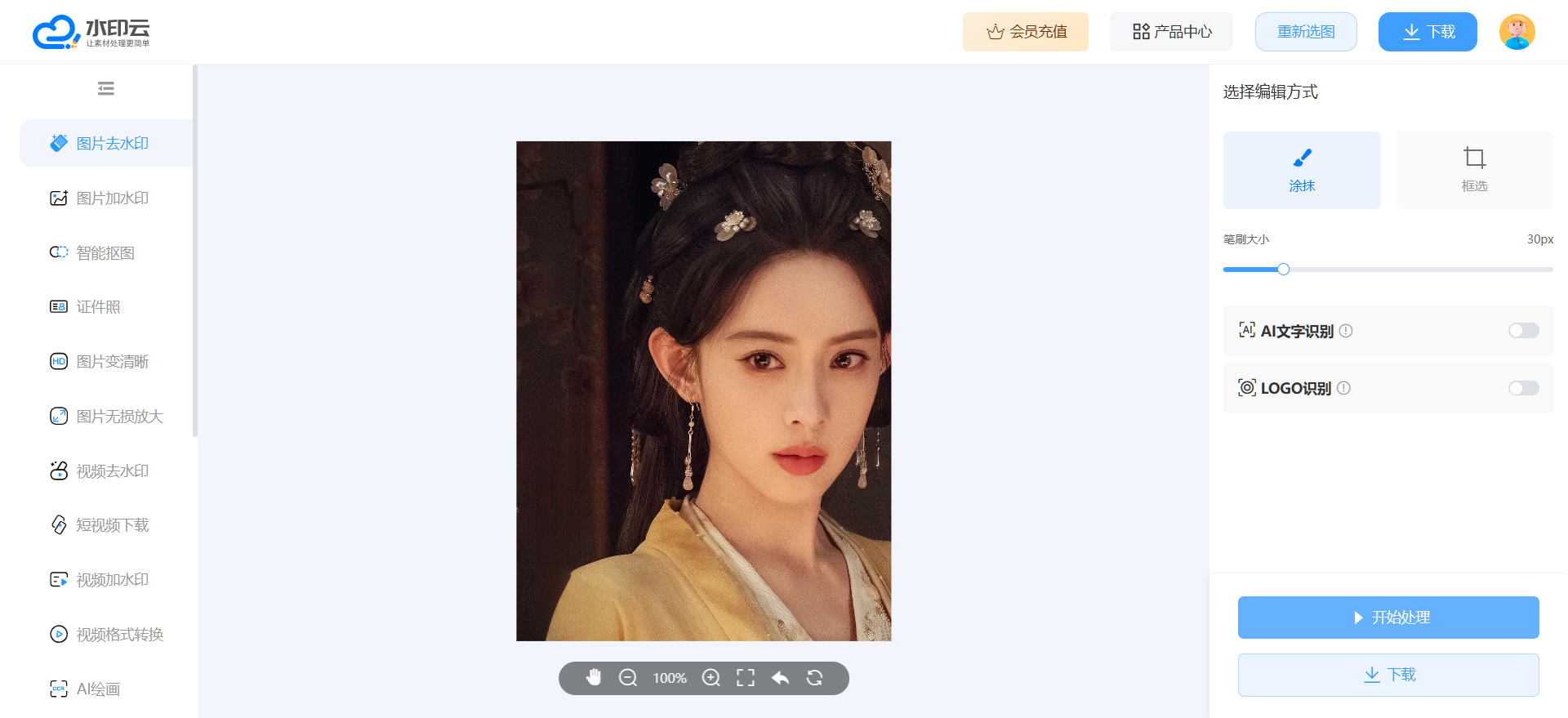Image resolution: width=1568 pixels, height=718 pixels.
Task: Tap 会员充值 button
Action: point(1025,32)
